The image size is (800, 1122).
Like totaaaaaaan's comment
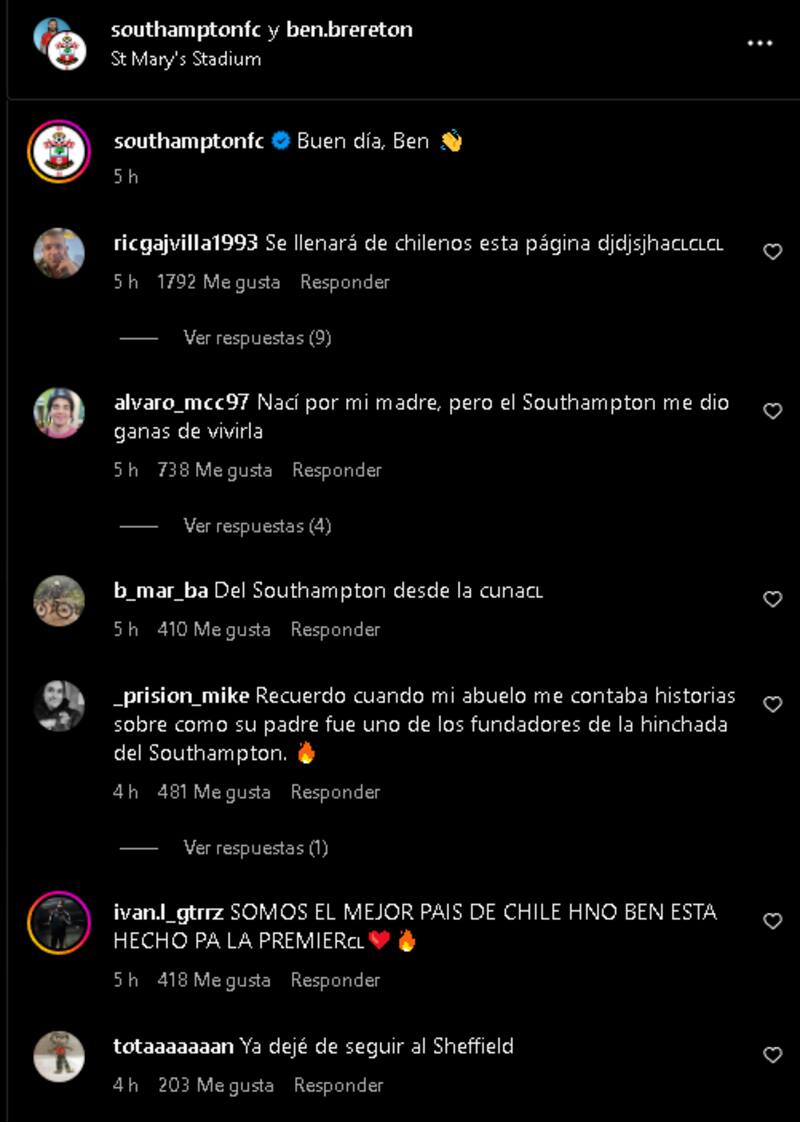(772, 1055)
